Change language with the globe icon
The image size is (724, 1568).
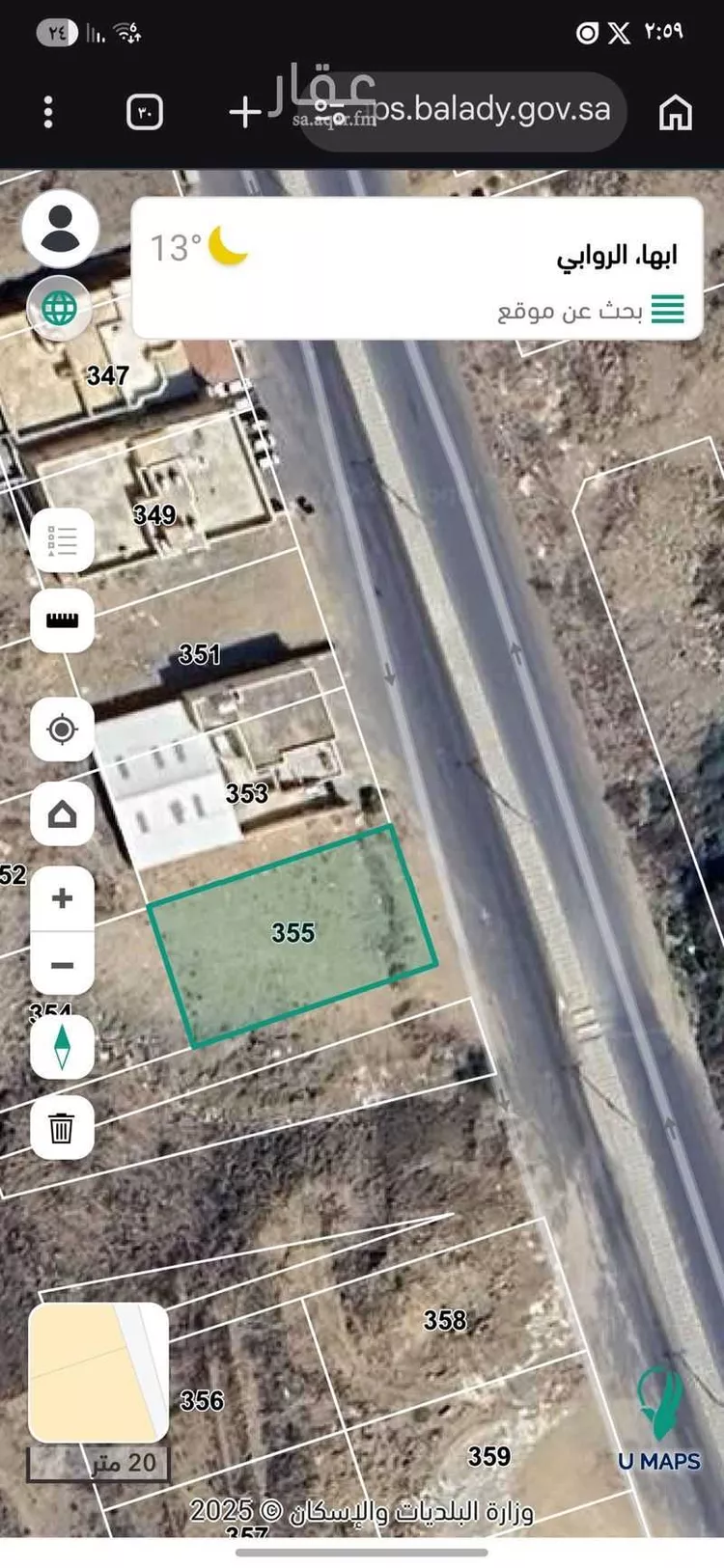coord(59,309)
